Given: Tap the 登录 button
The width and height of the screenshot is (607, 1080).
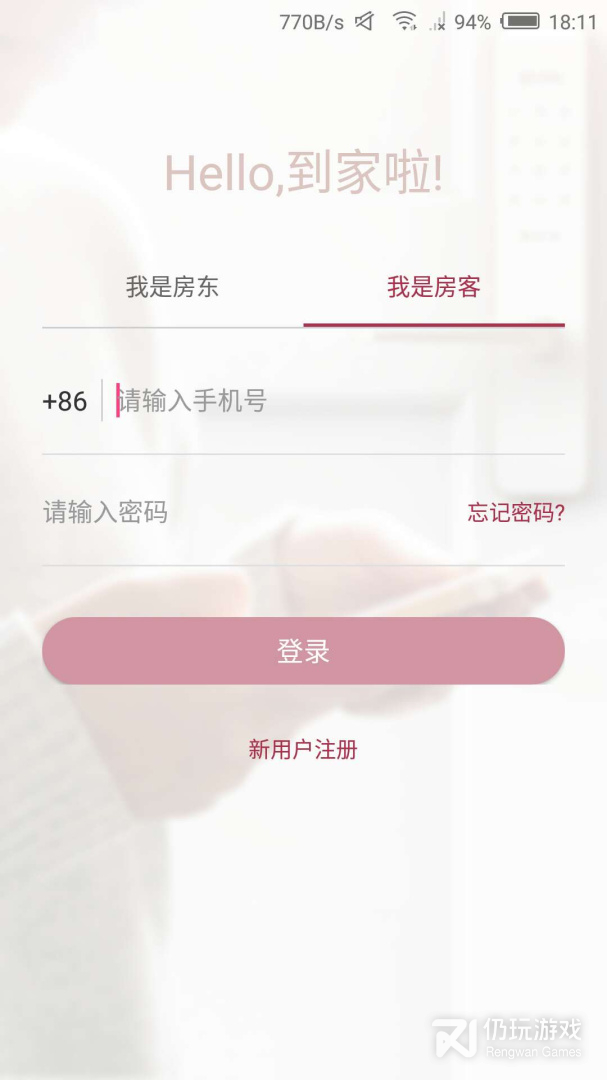Looking at the screenshot, I should (303, 651).
